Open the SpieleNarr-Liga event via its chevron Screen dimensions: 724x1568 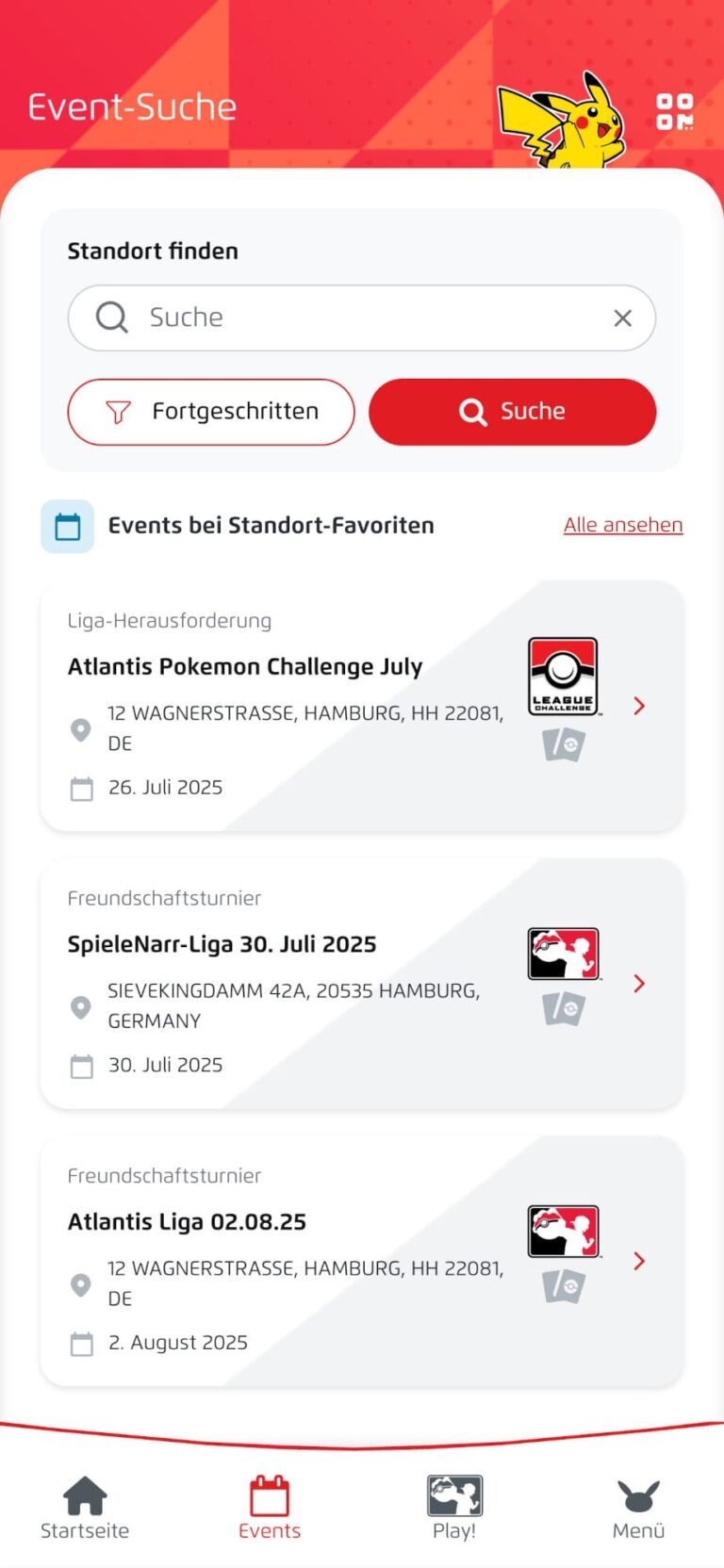(x=639, y=983)
